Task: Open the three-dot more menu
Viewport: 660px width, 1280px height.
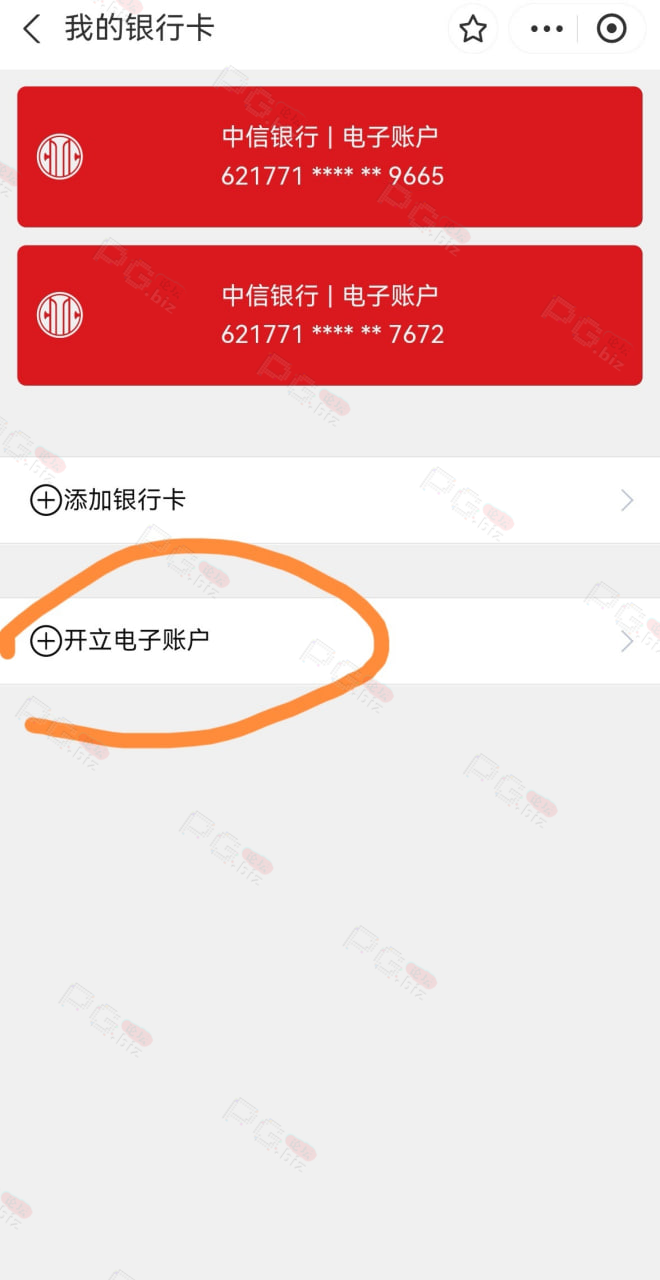Action: click(546, 29)
